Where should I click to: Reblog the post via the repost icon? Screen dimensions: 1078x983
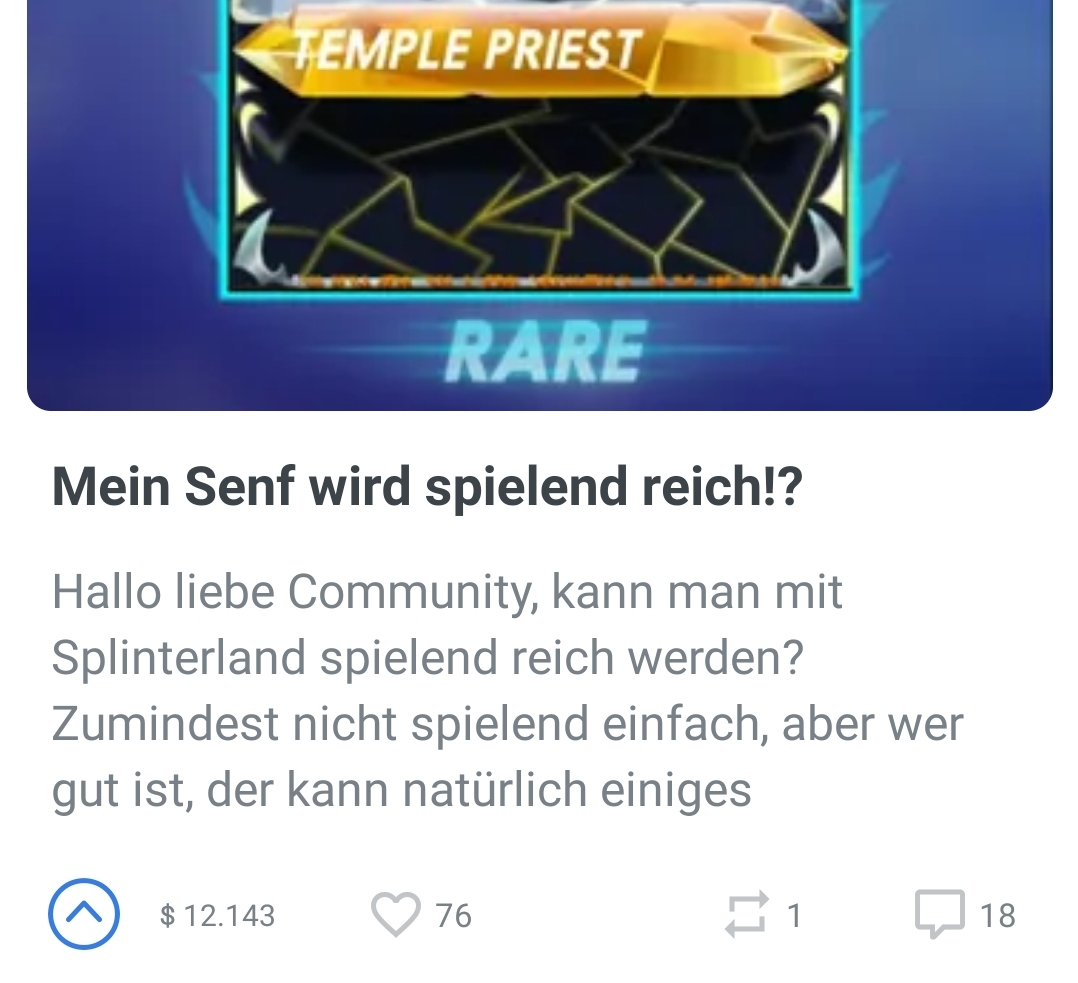pos(744,915)
